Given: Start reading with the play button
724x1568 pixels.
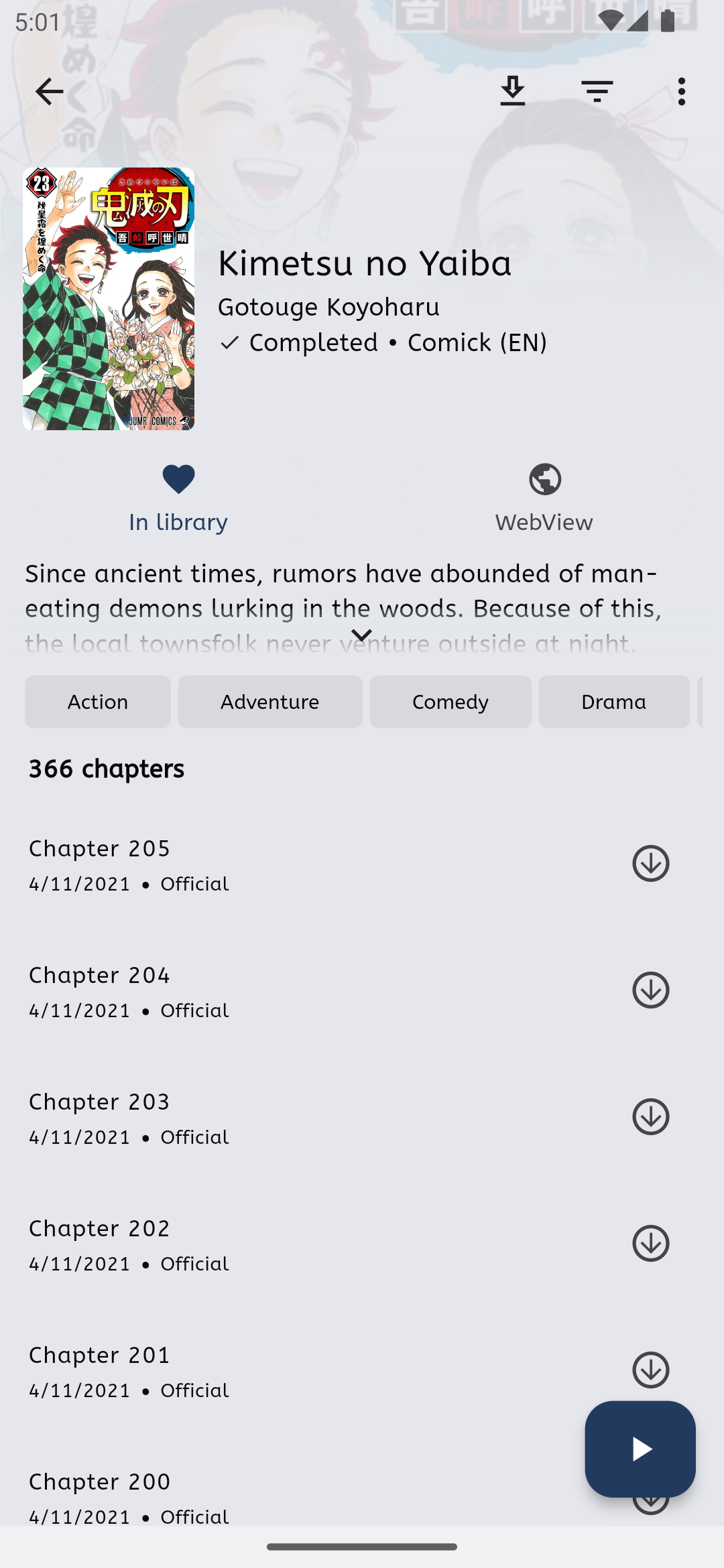Looking at the screenshot, I should click(x=640, y=1449).
